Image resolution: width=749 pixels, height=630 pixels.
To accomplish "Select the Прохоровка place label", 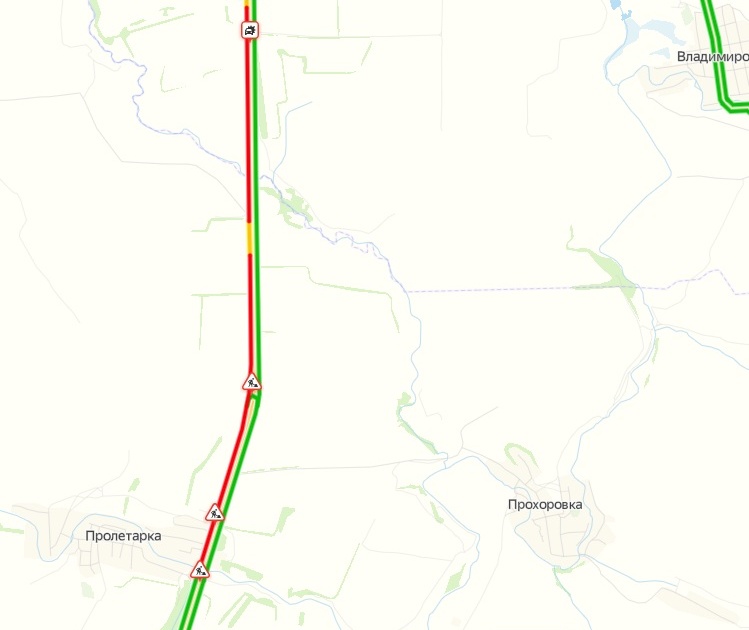I will click(x=545, y=505).
